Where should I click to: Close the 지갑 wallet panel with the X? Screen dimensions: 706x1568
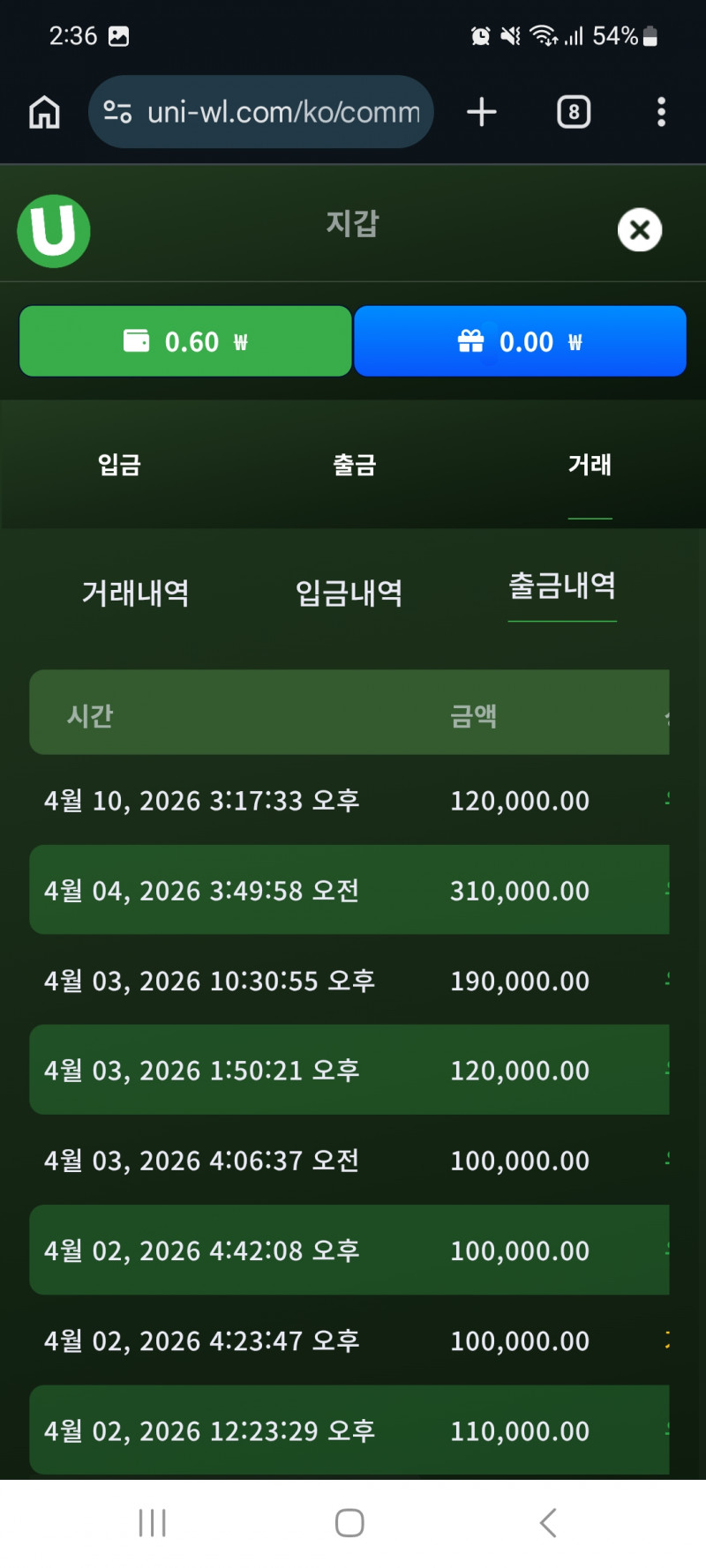point(640,230)
